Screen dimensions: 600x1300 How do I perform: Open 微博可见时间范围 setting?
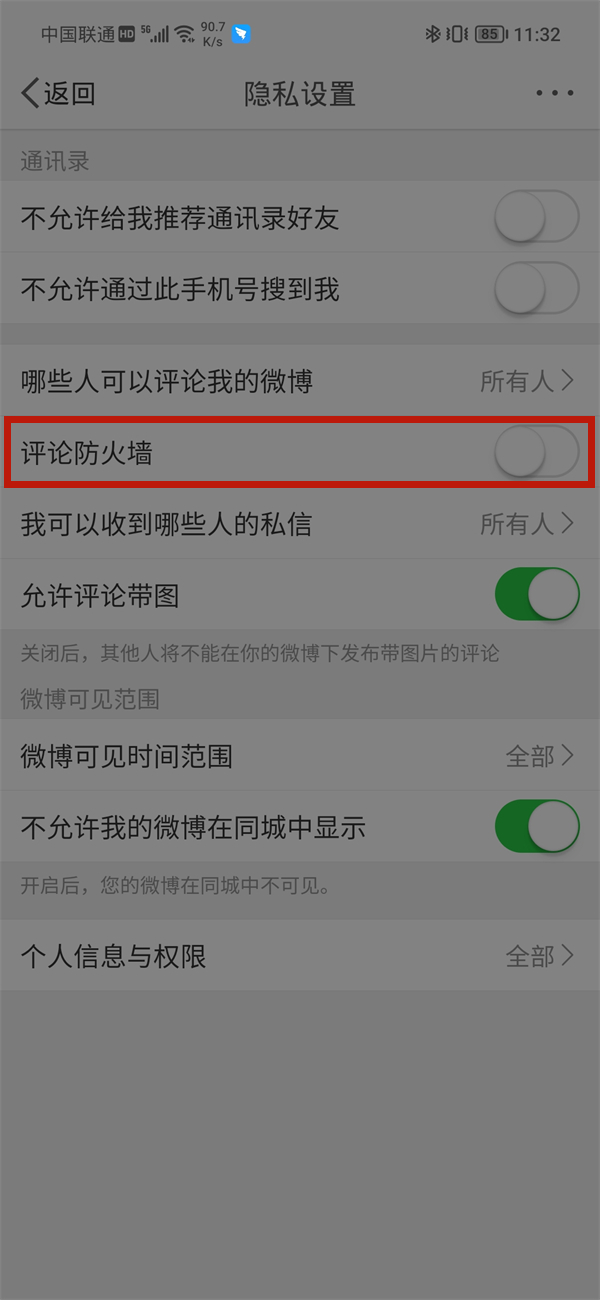[300, 756]
